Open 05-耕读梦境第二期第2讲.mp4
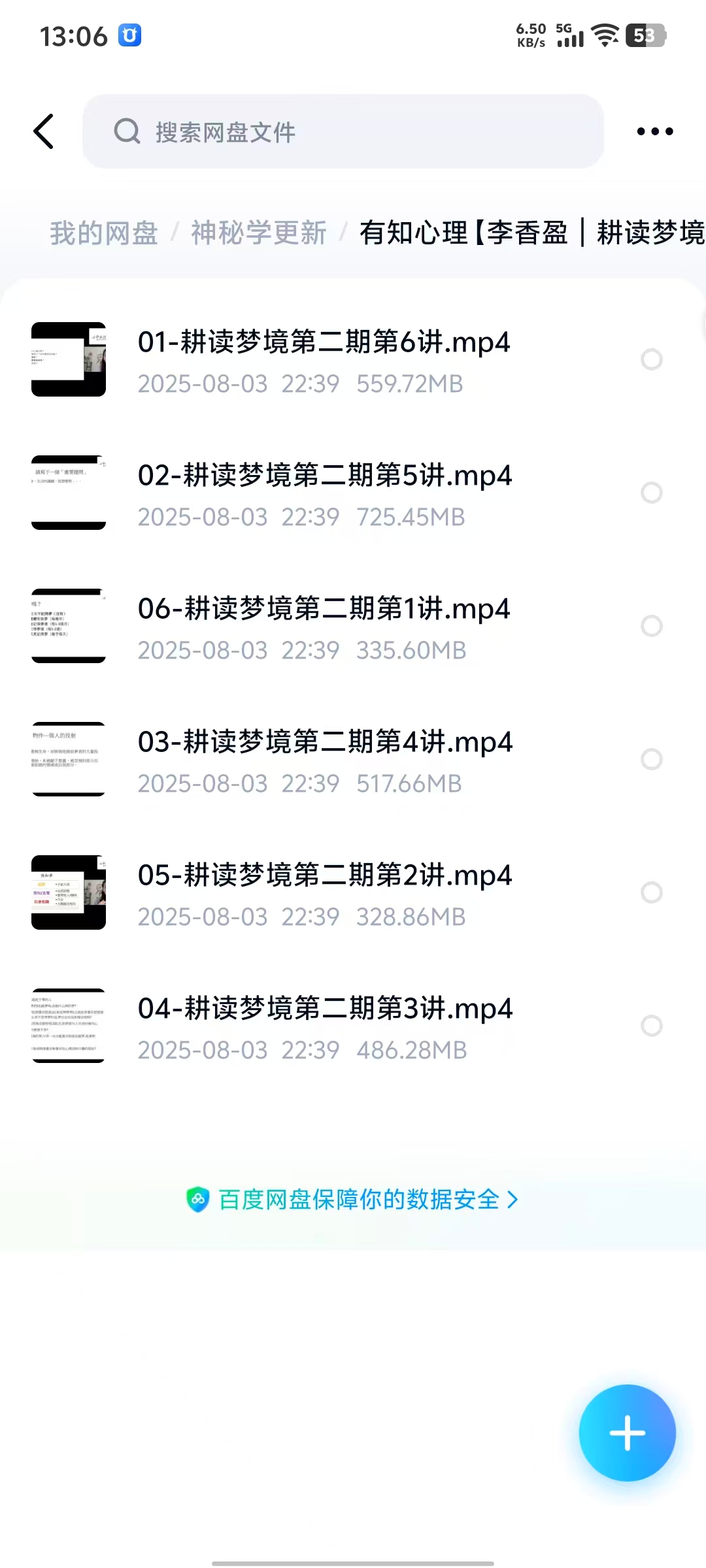The height and width of the screenshot is (1568, 706). 325,892
